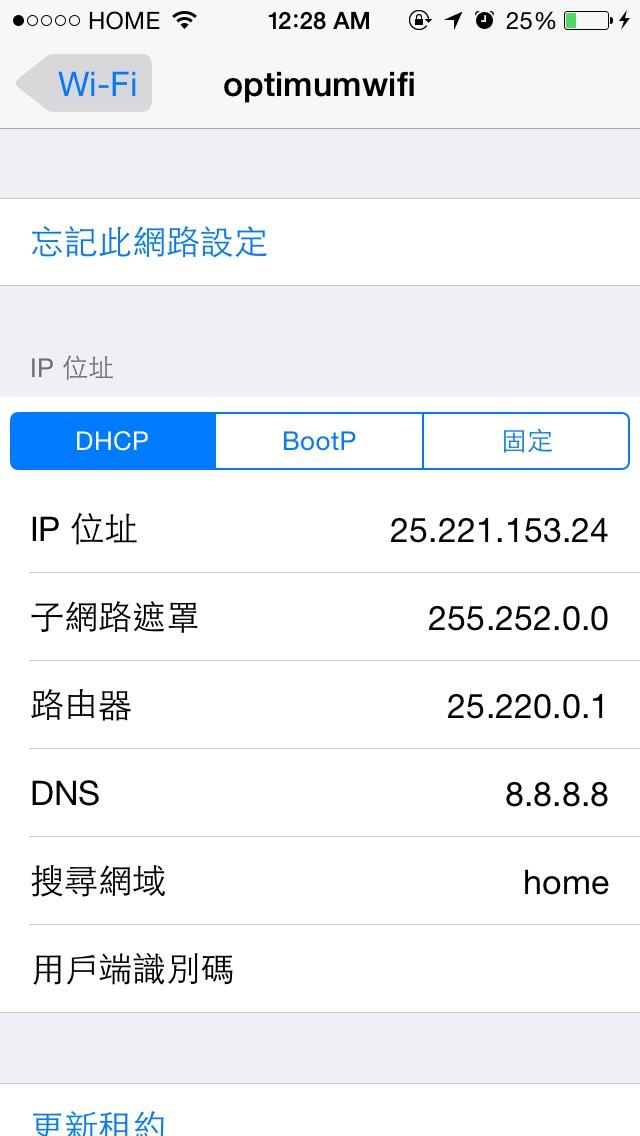Select the DHCP segment
Viewport: 640px width, 1136px height.
point(113,441)
